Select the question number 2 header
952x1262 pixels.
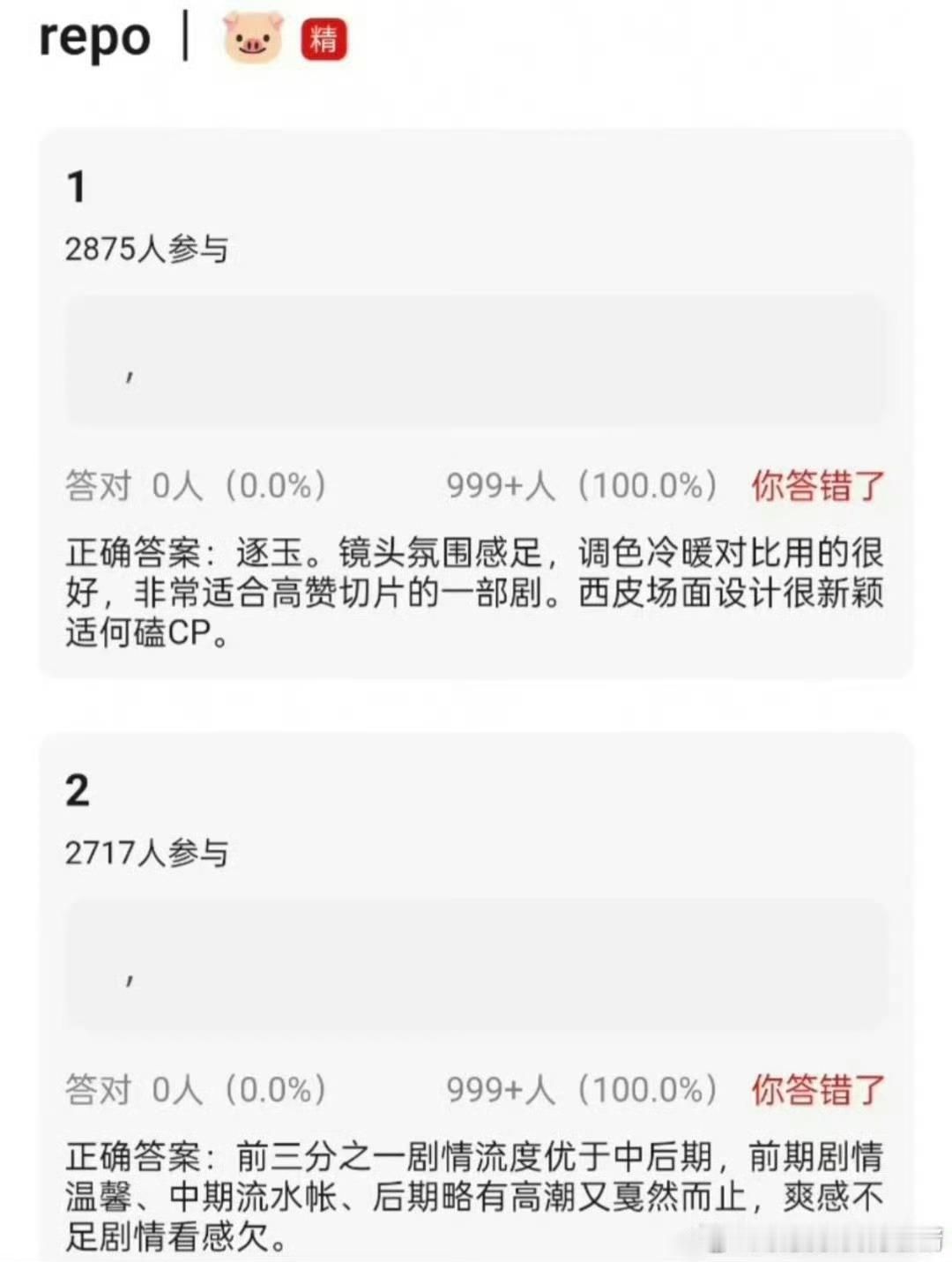tap(78, 791)
